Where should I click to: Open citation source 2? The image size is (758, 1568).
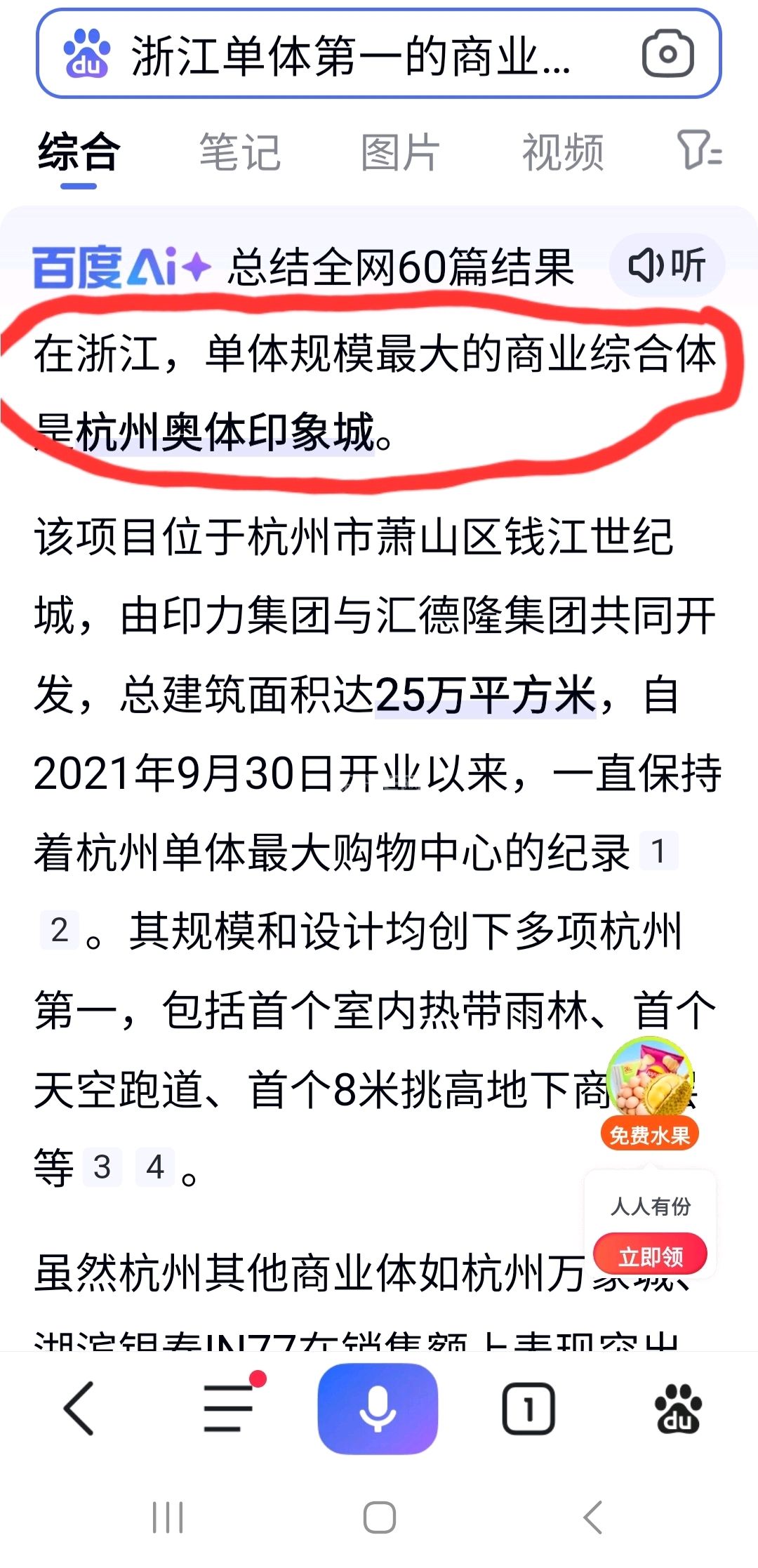click(60, 930)
